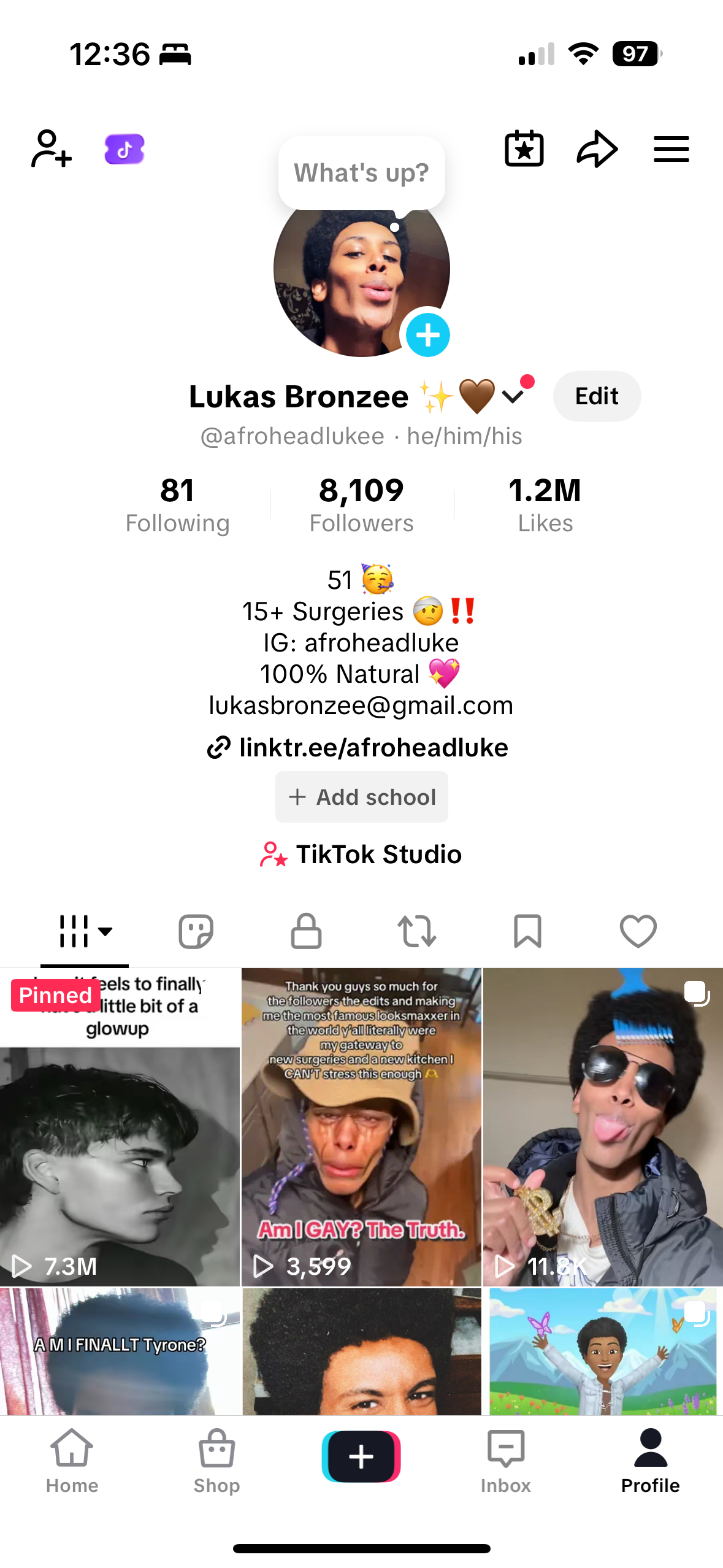The image size is (723, 1568).
Task: Open the starred calendar icon
Action: (x=524, y=148)
